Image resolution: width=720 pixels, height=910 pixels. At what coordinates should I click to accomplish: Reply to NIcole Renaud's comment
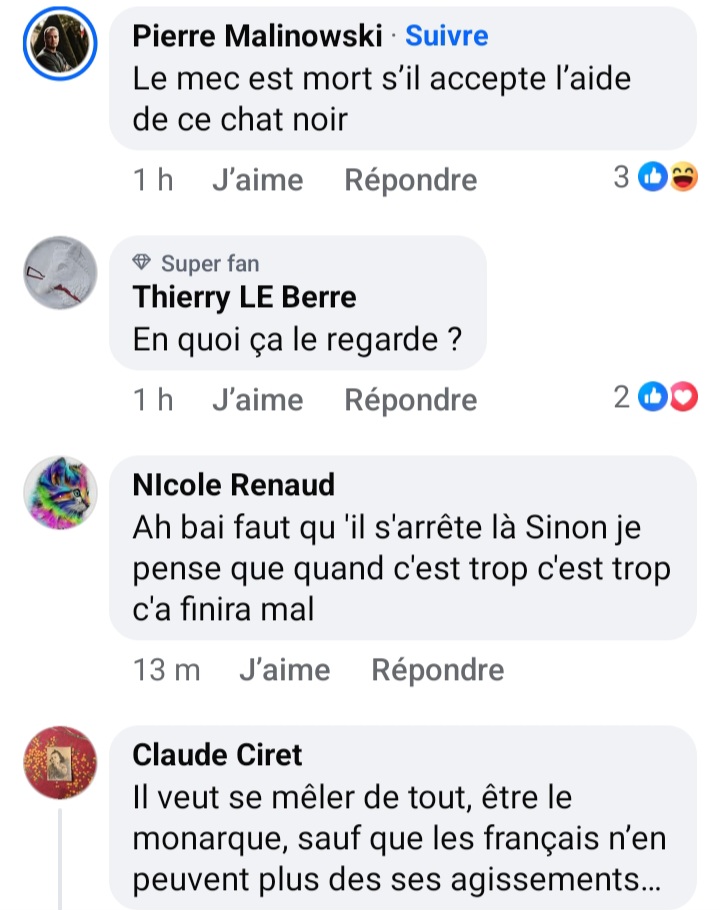pos(437,670)
